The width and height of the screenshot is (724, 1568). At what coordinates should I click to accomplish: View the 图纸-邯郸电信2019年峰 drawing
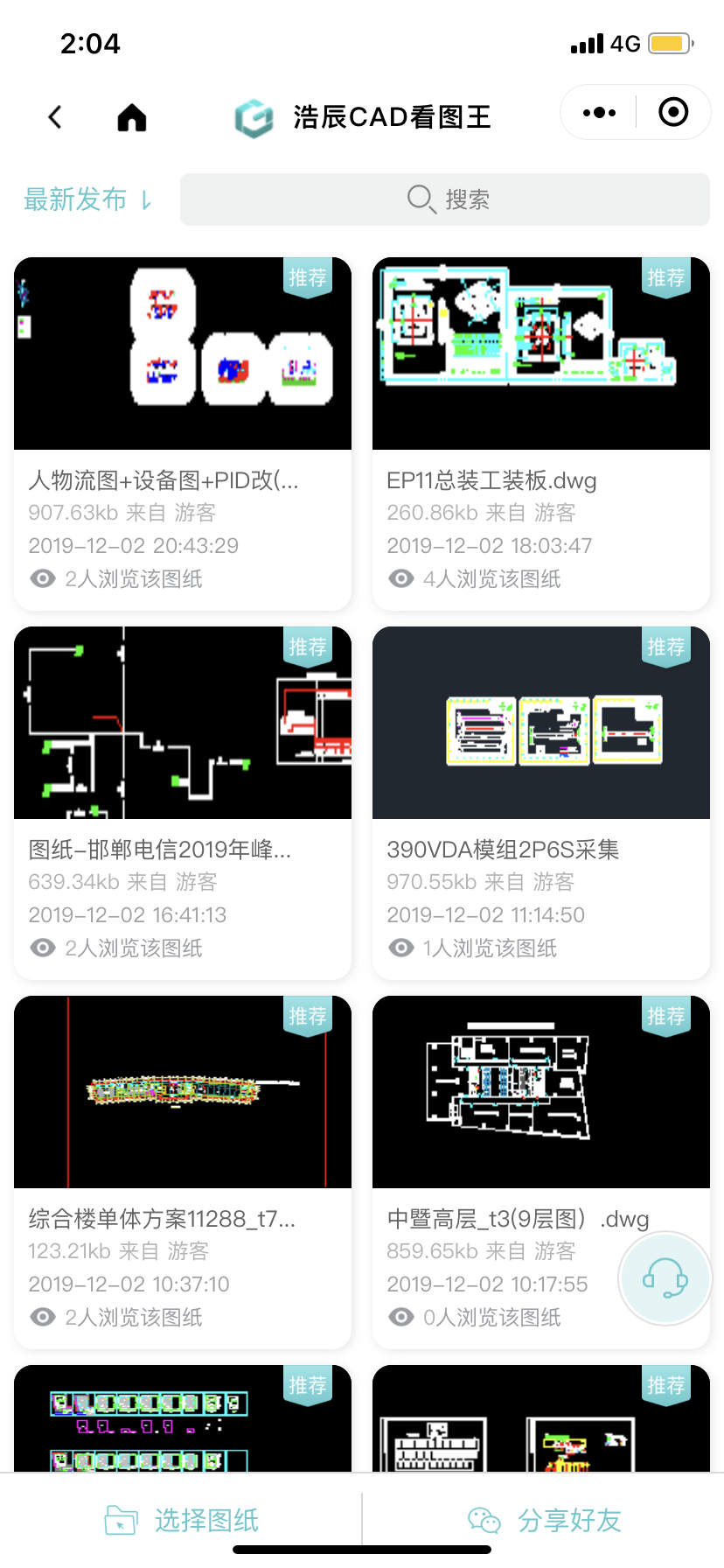pos(183,803)
